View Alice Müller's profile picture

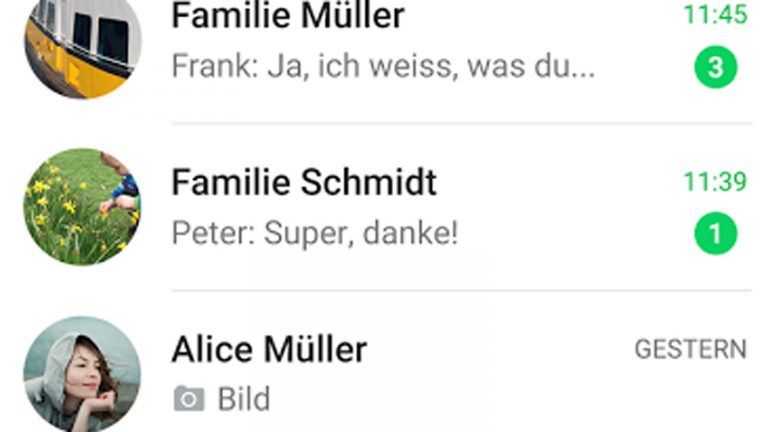tap(82, 374)
